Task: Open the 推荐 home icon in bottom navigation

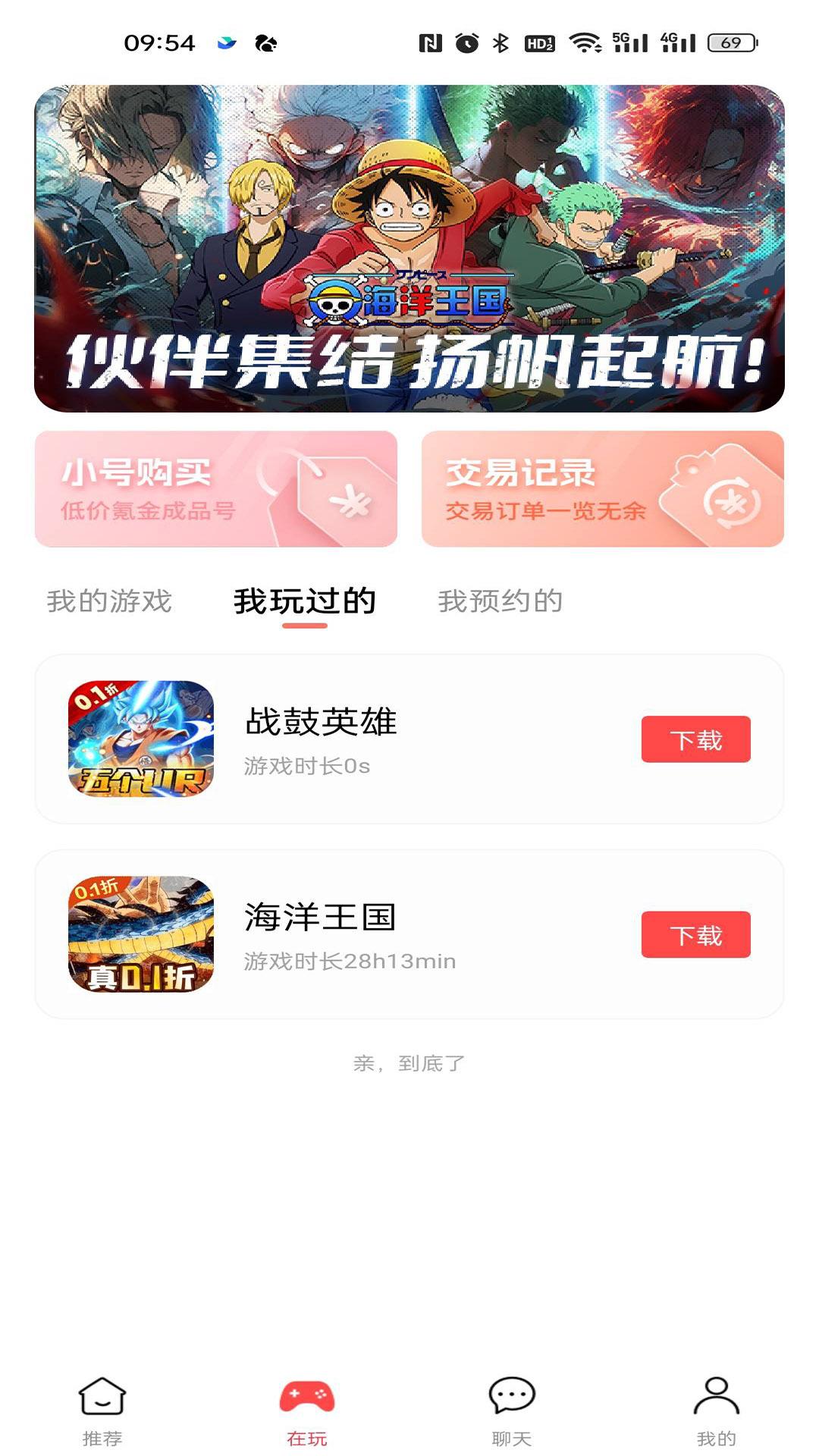Action: coord(102,1407)
